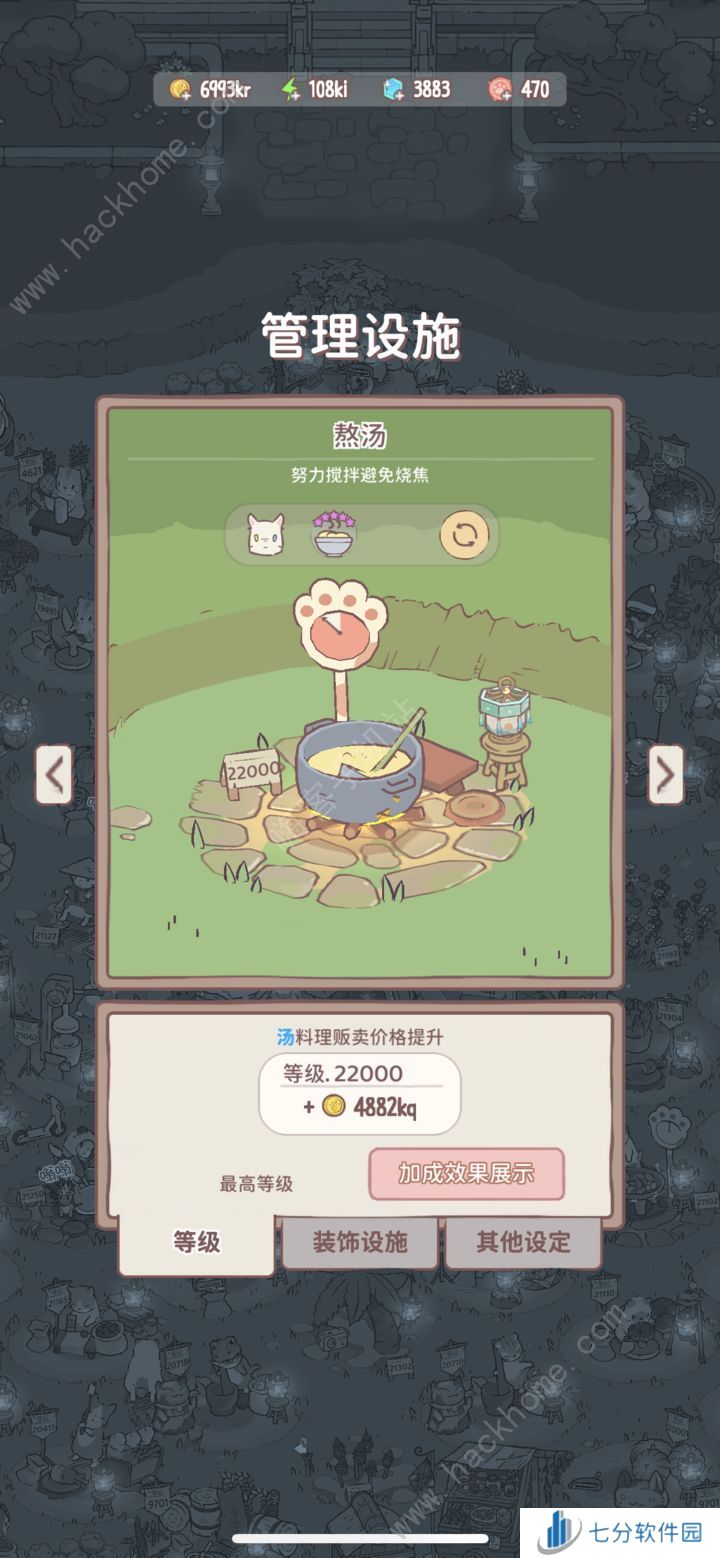Open the 加成效果展示 bonus display

point(466,1173)
